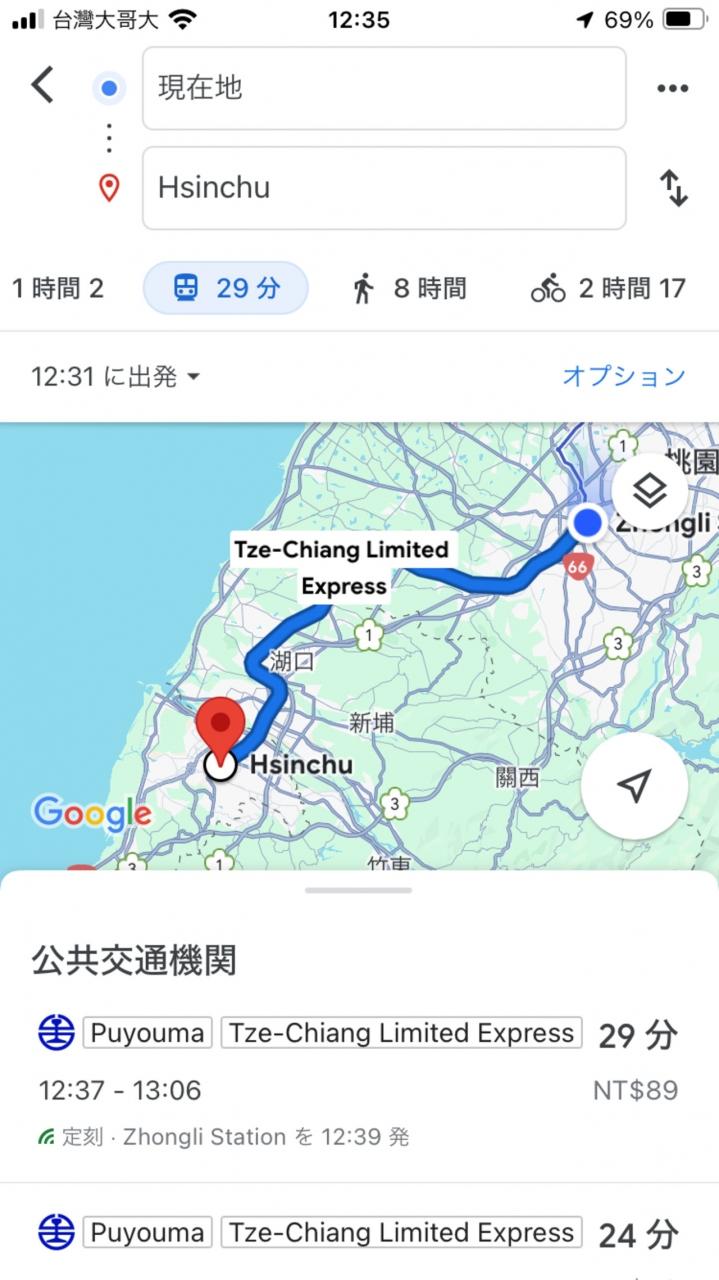Switch to walking 8 時間 tab
The width and height of the screenshot is (719, 1280).
(x=409, y=289)
